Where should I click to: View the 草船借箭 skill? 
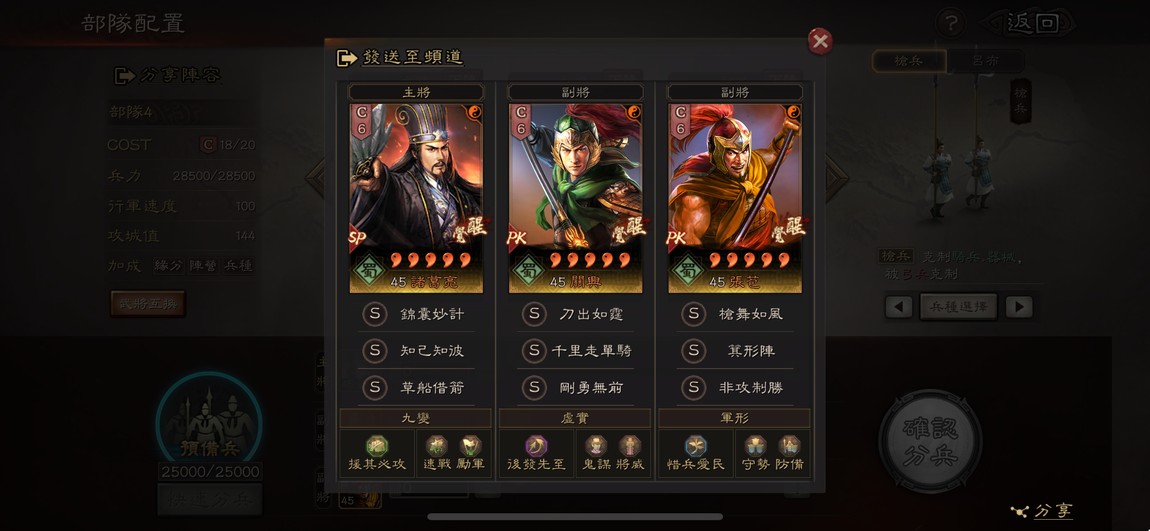click(x=415, y=387)
